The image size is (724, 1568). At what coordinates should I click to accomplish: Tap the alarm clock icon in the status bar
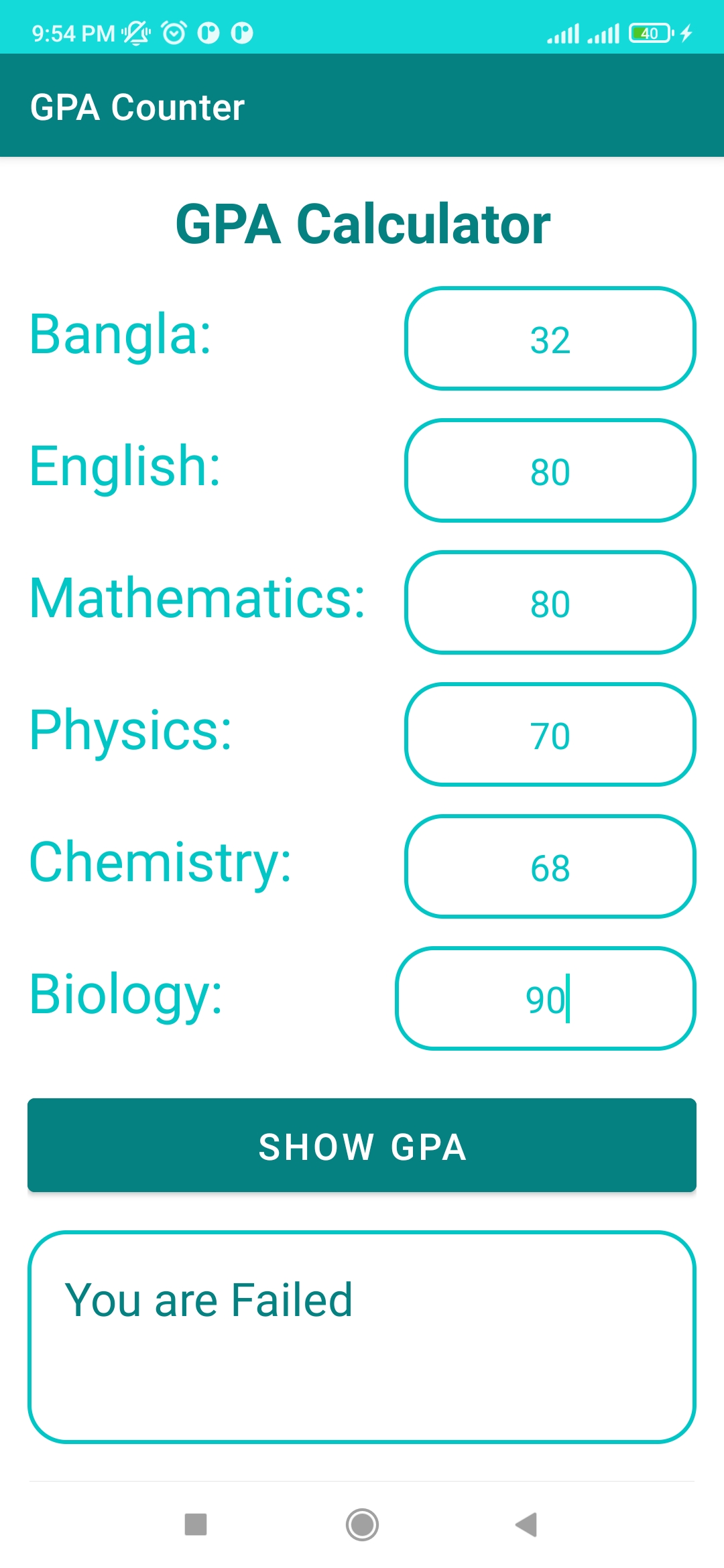[173, 31]
